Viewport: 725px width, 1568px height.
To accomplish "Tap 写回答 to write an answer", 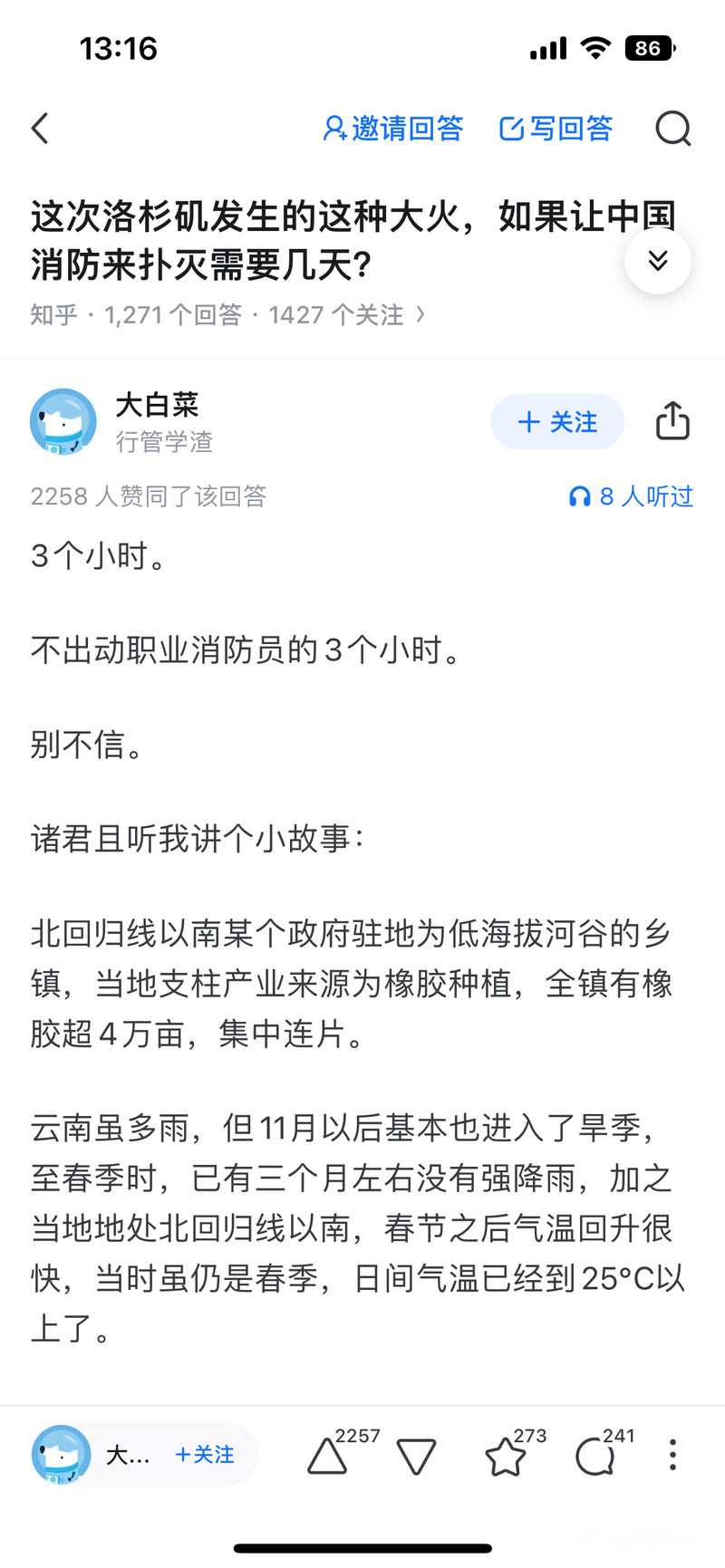I will tap(556, 129).
